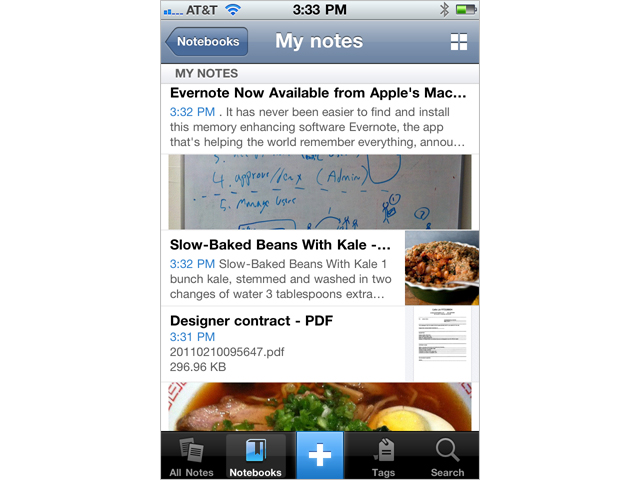Image resolution: width=640 pixels, height=480 pixels.
Task: Select the Notebooks tab
Action: coord(255,456)
